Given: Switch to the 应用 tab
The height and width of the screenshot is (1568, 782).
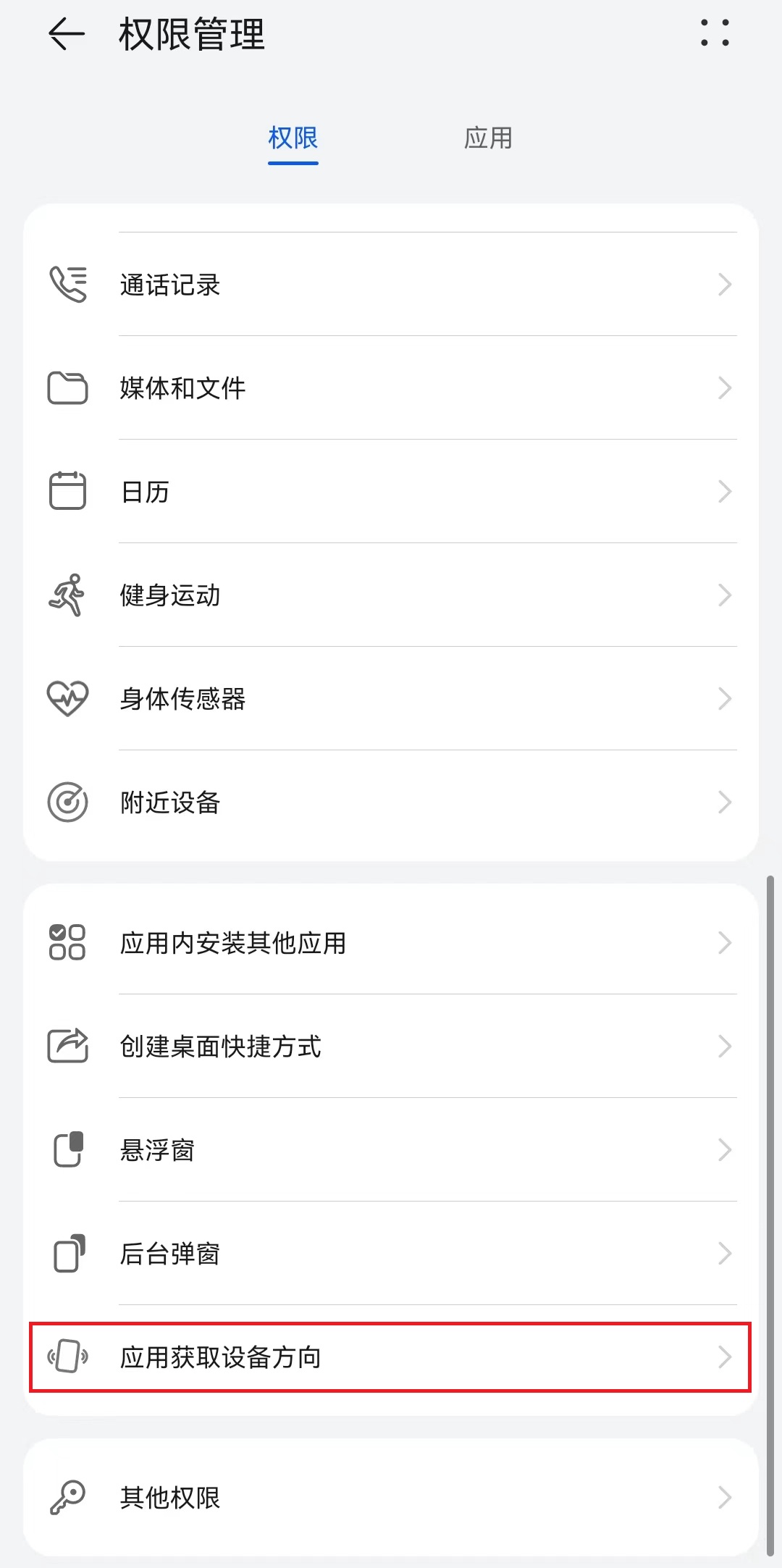Looking at the screenshot, I should click(x=488, y=138).
